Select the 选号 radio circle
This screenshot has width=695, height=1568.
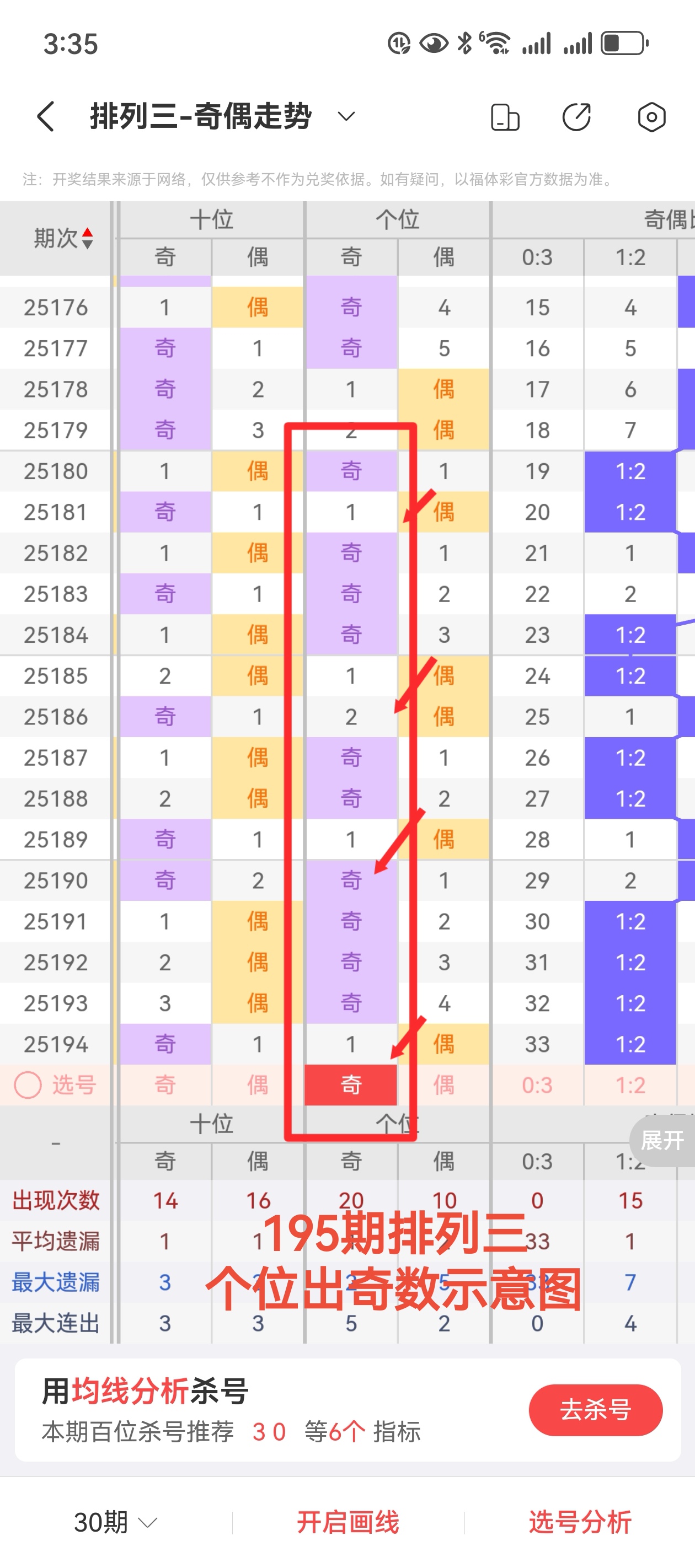tap(27, 1084)
